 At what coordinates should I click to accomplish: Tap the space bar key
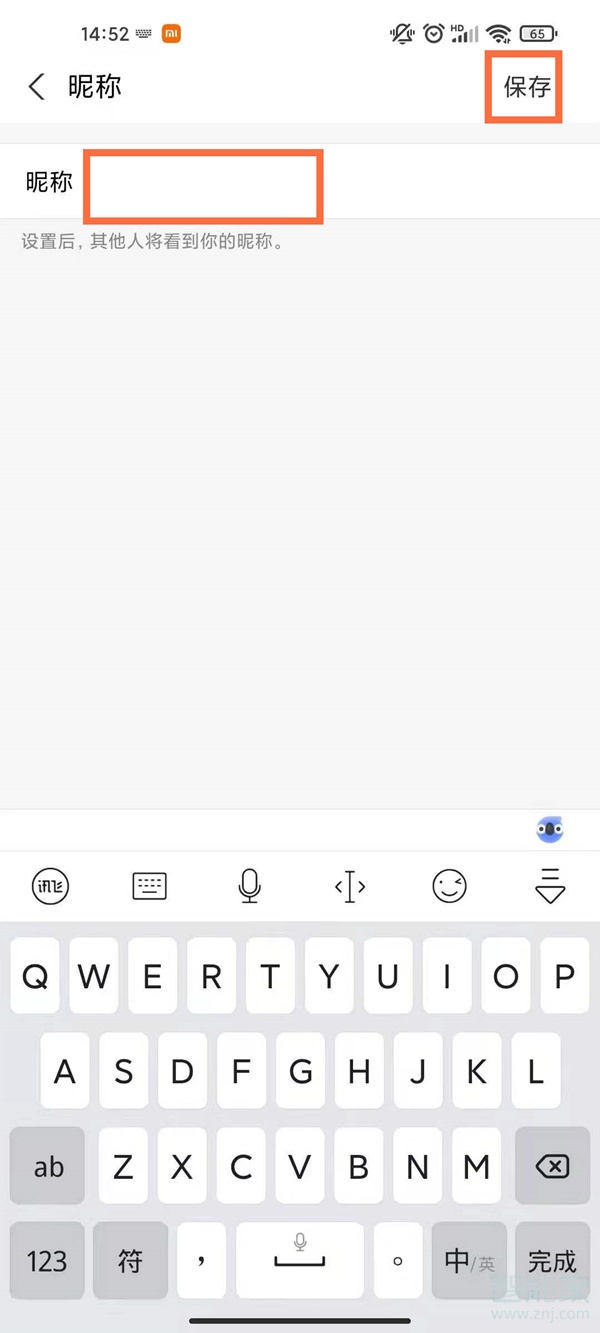(300, 1261)
